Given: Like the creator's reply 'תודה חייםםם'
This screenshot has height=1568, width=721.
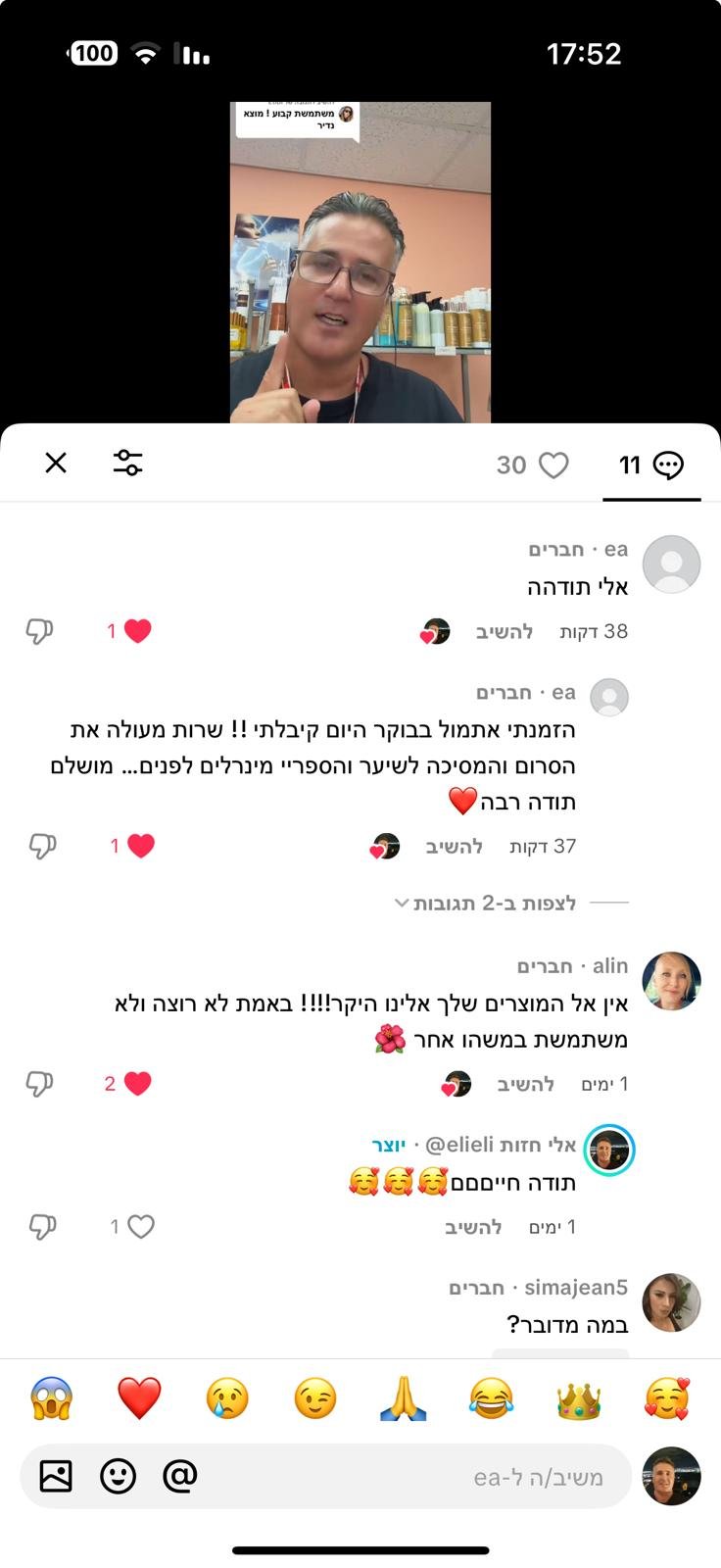Looking at the screenshot, I should pos(141,1226).
